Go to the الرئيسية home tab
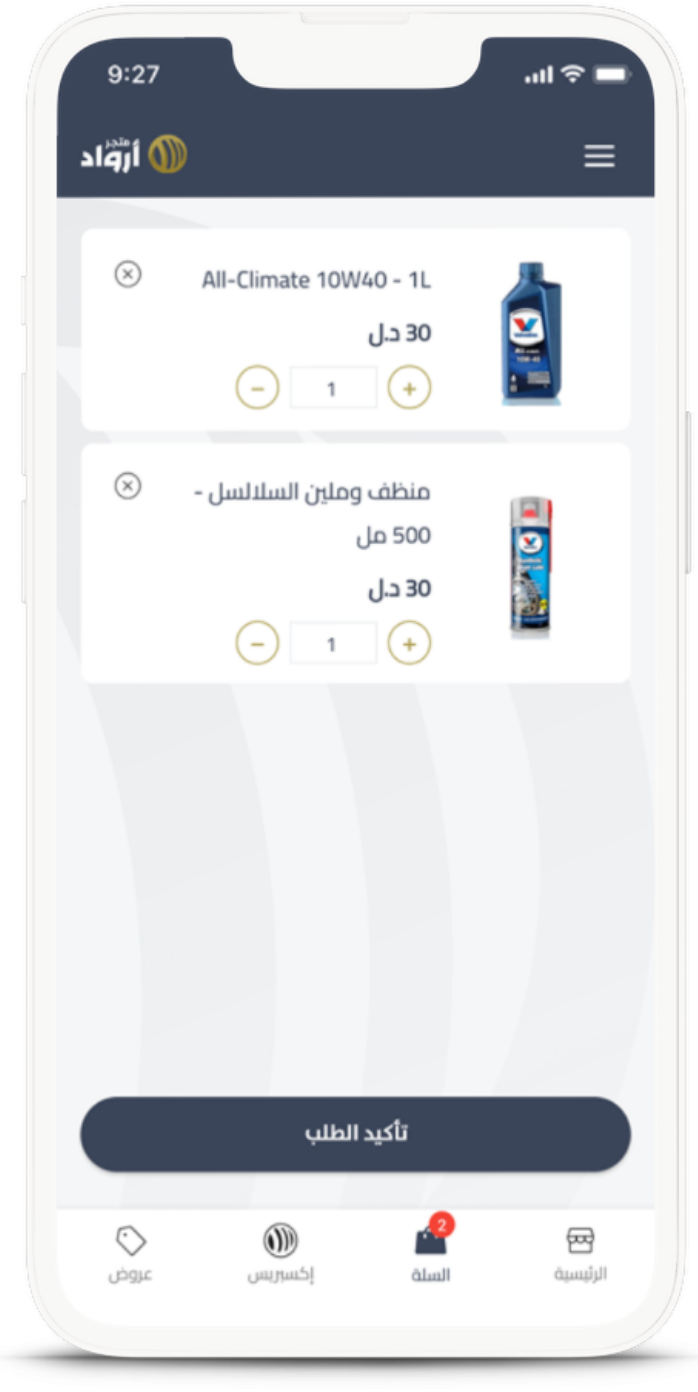This screenshot has width=698, height=1392. coord(581,1254)
